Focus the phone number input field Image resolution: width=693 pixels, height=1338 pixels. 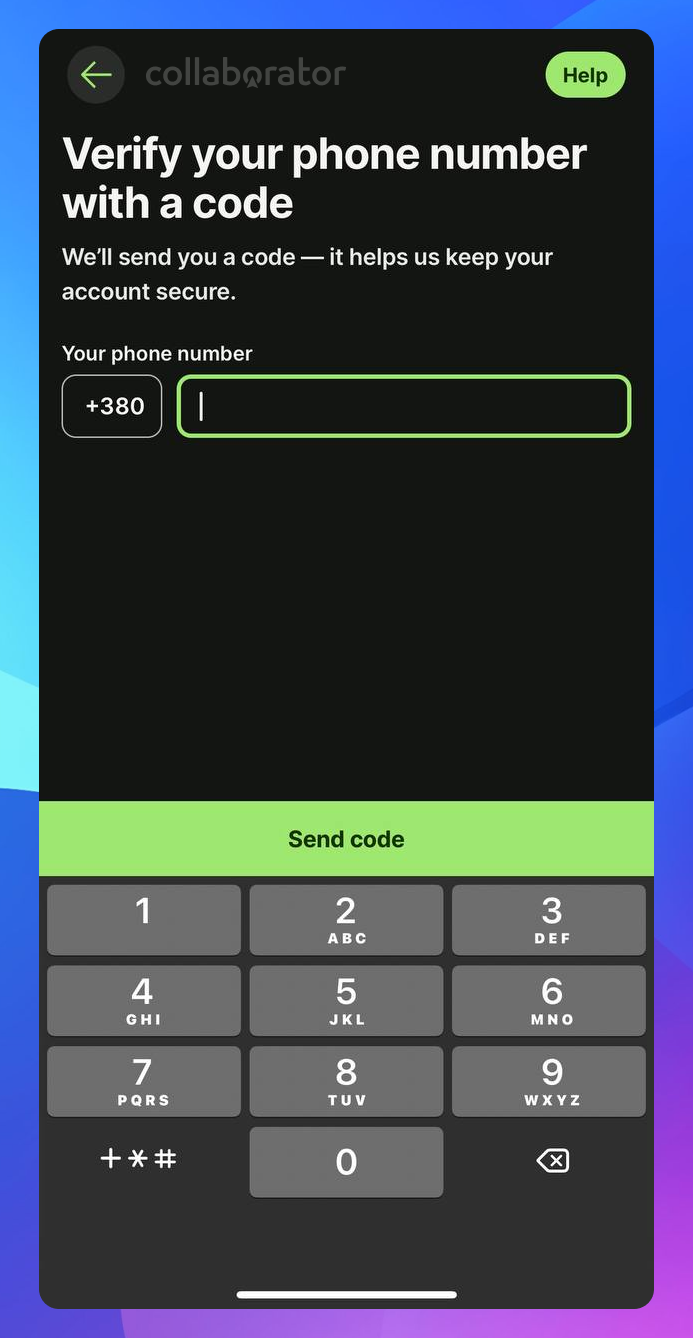pyautogui.click(x=404, y=406)
